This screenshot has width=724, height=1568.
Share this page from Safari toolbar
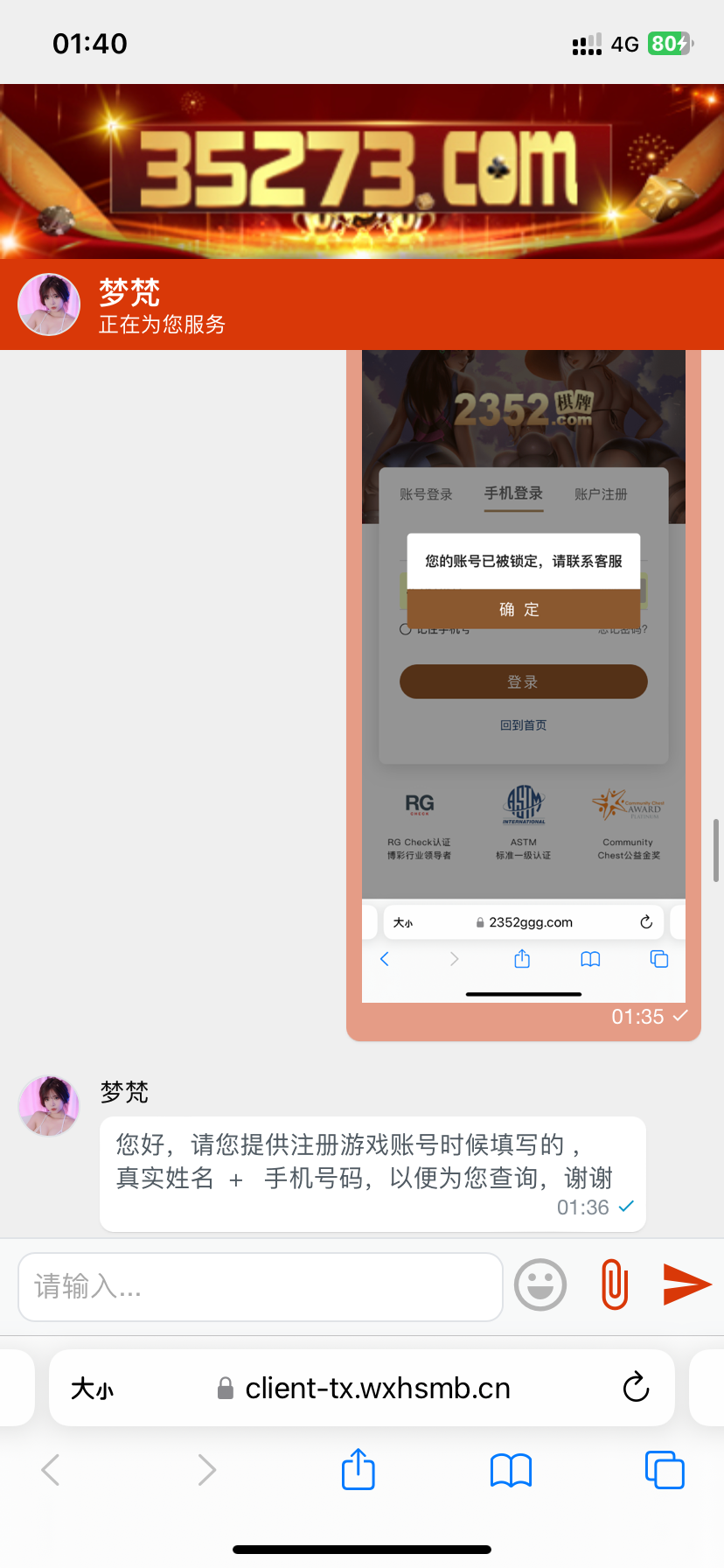tap(358, 1469)
